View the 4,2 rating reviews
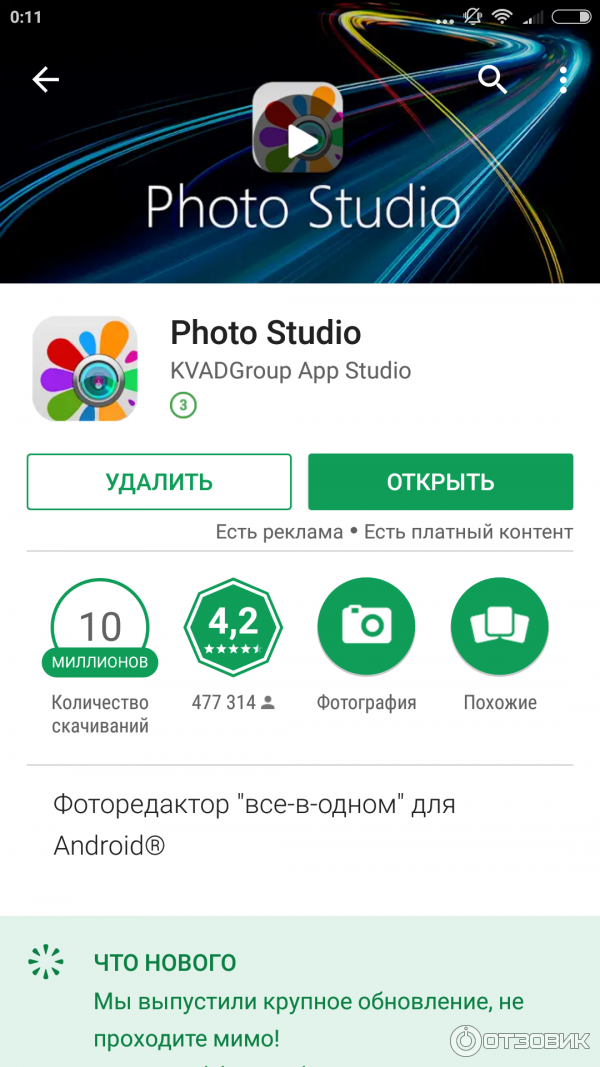 point(233,628)
